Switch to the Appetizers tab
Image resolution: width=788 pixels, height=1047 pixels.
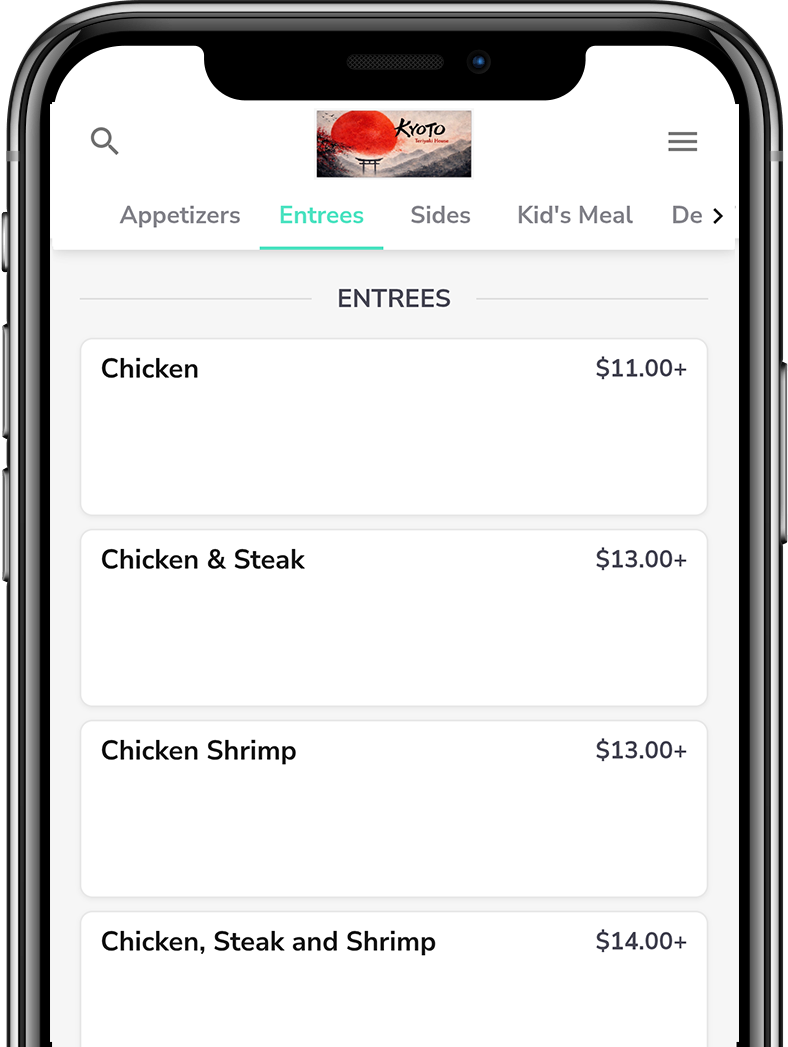click(x=180, y=215)
